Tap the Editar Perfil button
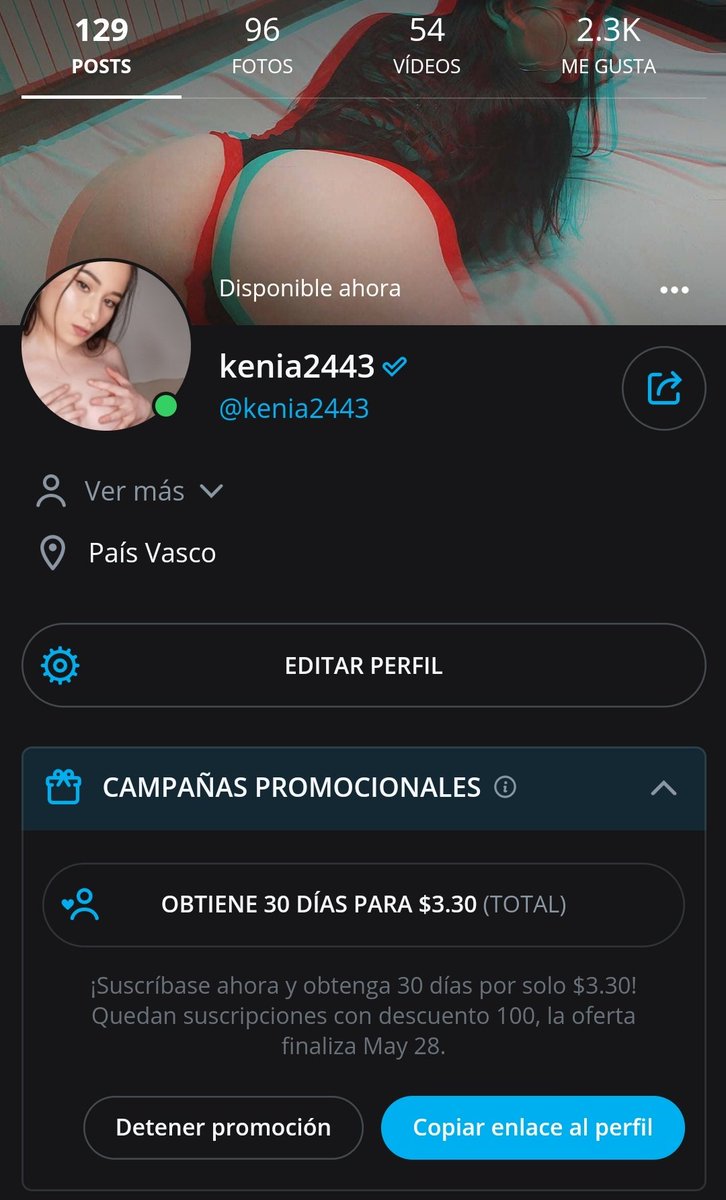 click(363, 666)
